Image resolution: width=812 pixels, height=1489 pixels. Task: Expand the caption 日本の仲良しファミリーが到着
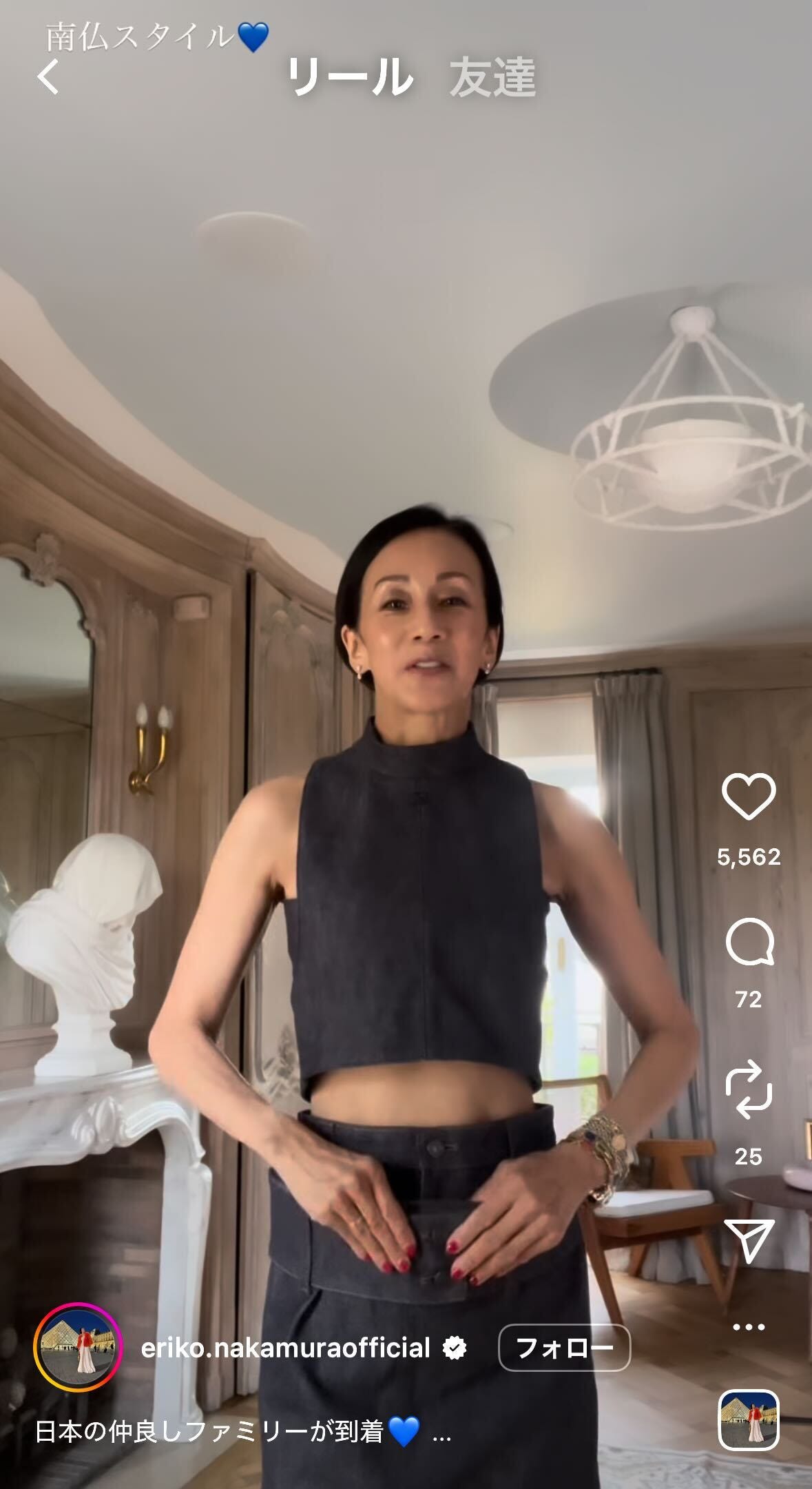[x=441, y=1433]
